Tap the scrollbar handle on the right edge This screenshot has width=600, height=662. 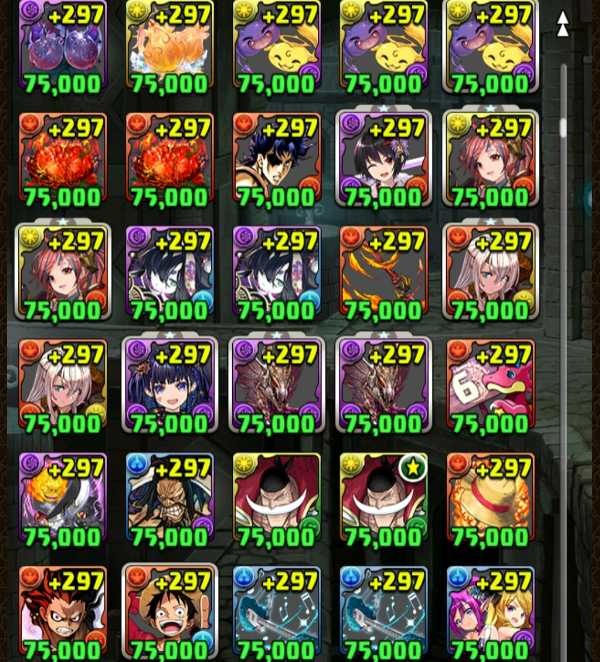[564, 128]
